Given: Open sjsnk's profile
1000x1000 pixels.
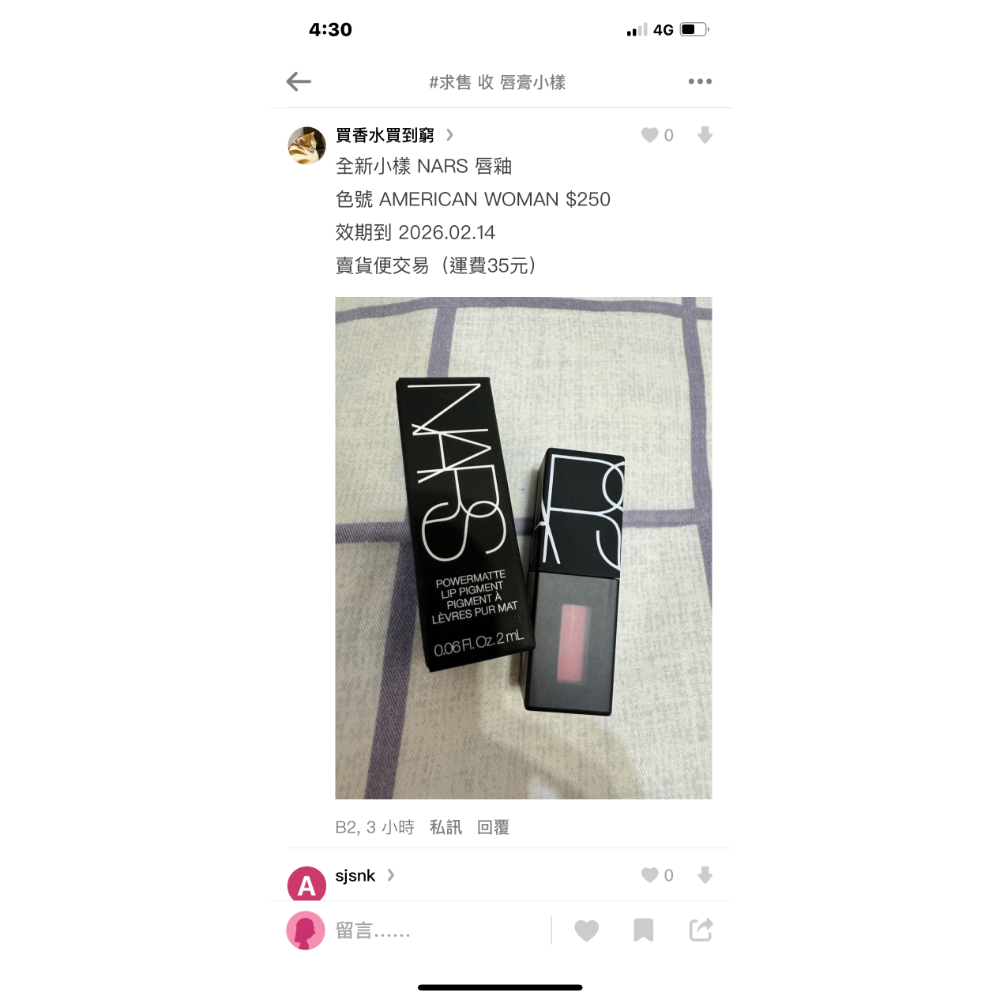Looking at the screenshot, I should point(355,875).
